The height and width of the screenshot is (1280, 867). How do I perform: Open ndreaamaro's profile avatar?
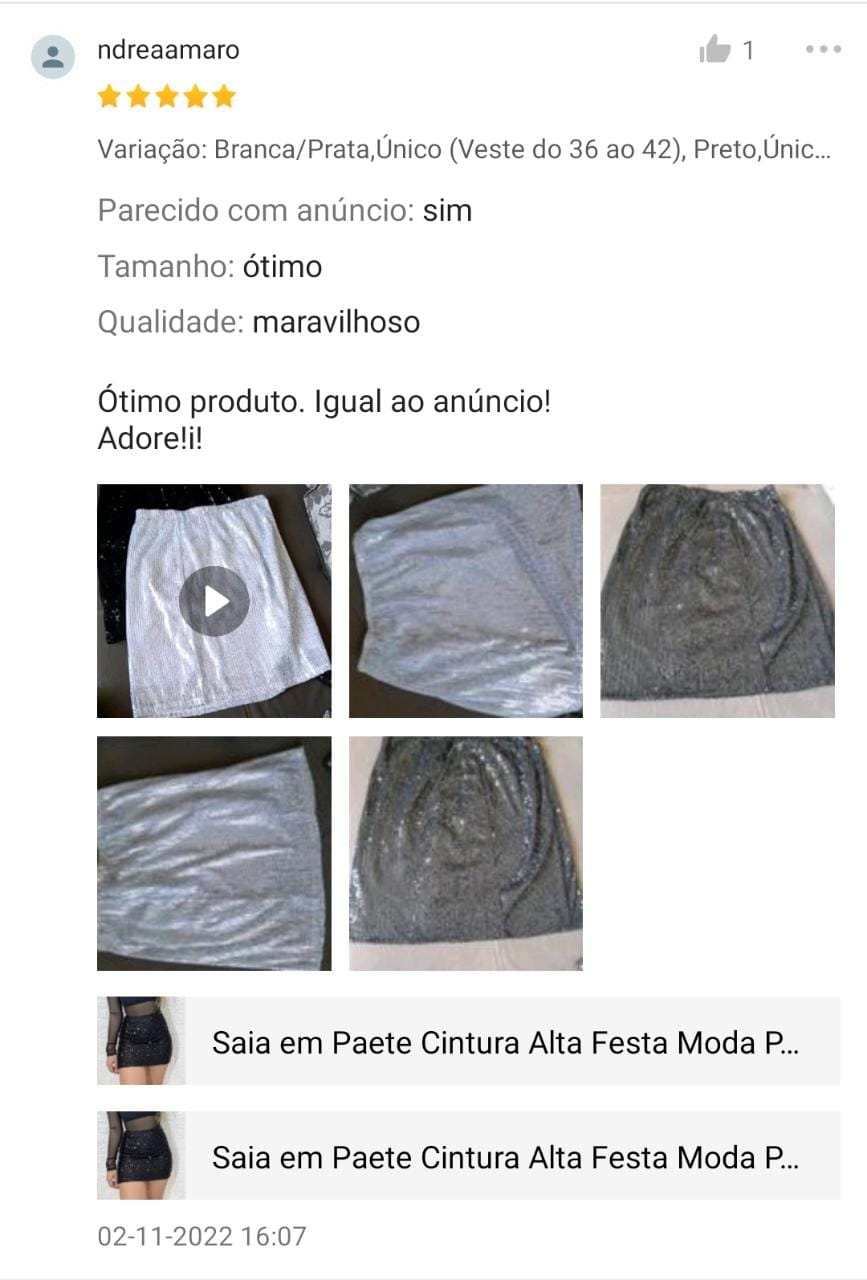pyautogui.click(x=53, y=56)
